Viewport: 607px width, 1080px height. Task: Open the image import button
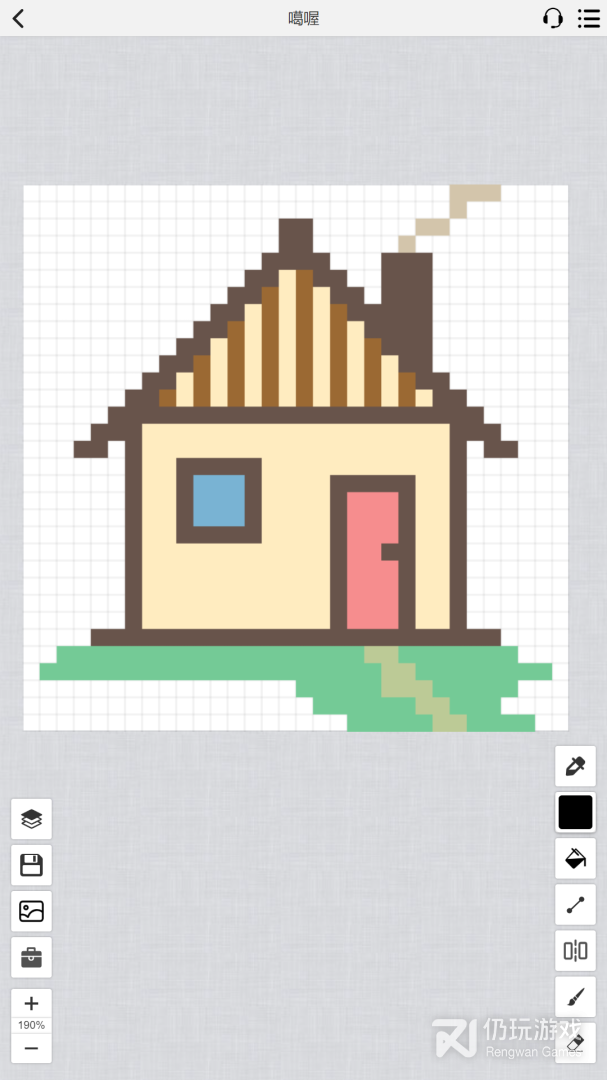click(x=31, y=911)
